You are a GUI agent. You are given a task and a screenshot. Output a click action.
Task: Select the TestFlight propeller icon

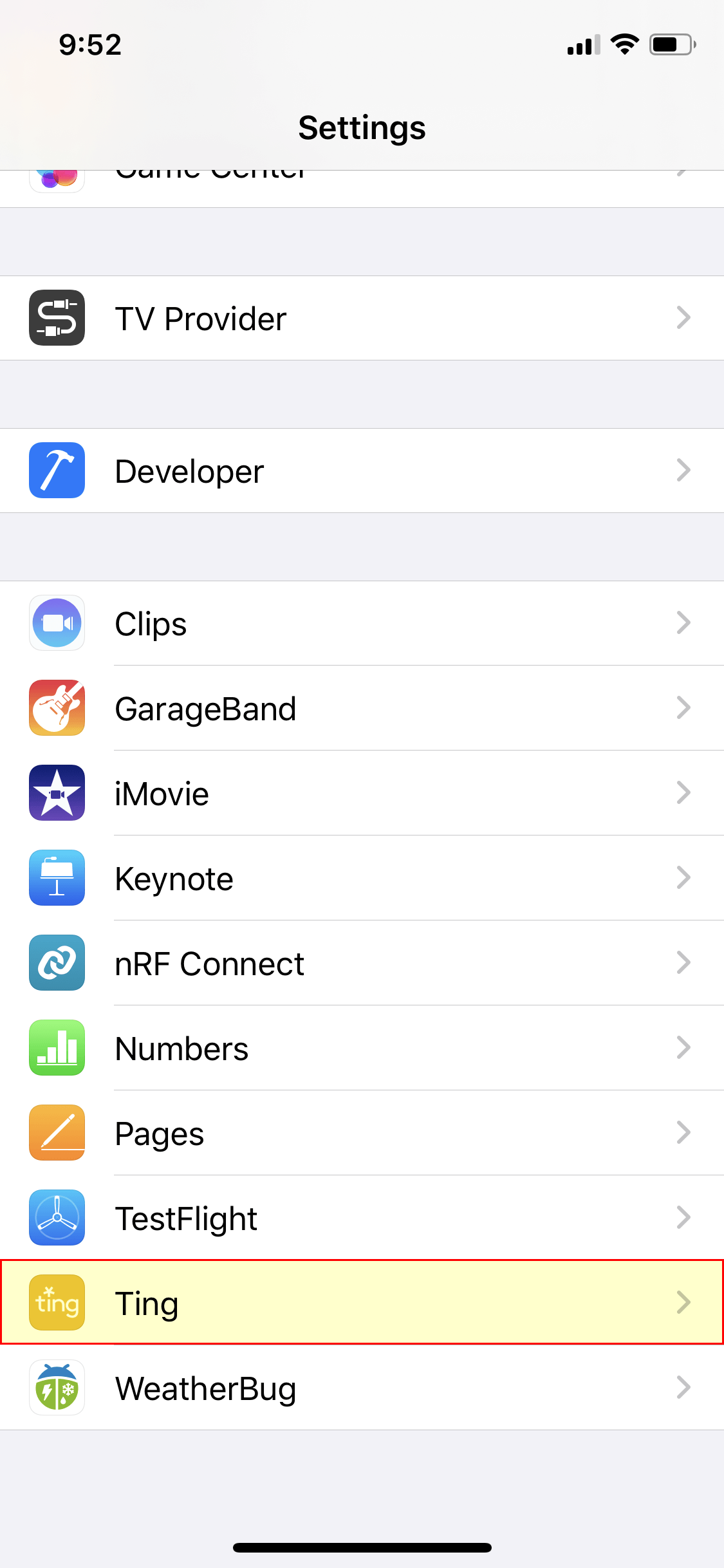(x=57, y=1217)
